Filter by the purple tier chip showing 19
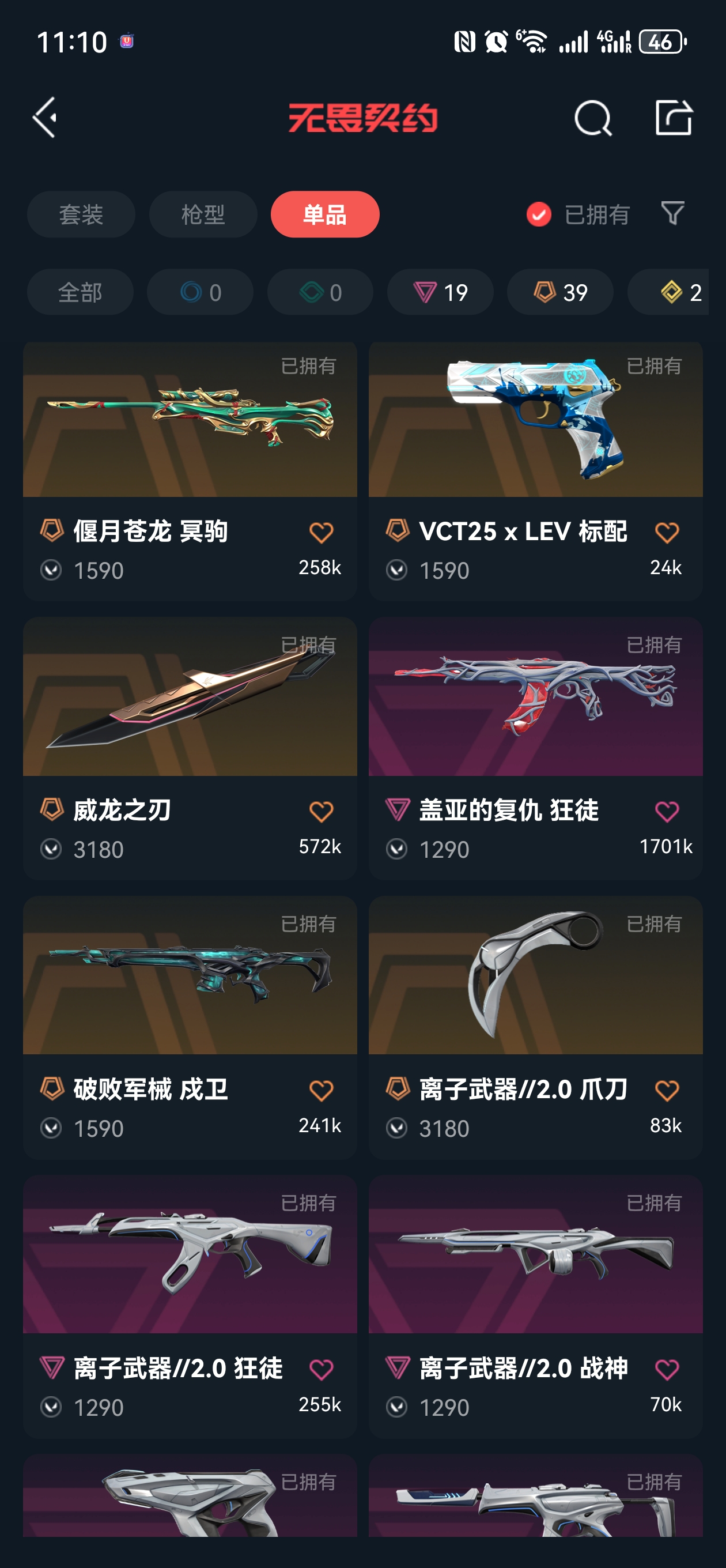 point(440,292)
